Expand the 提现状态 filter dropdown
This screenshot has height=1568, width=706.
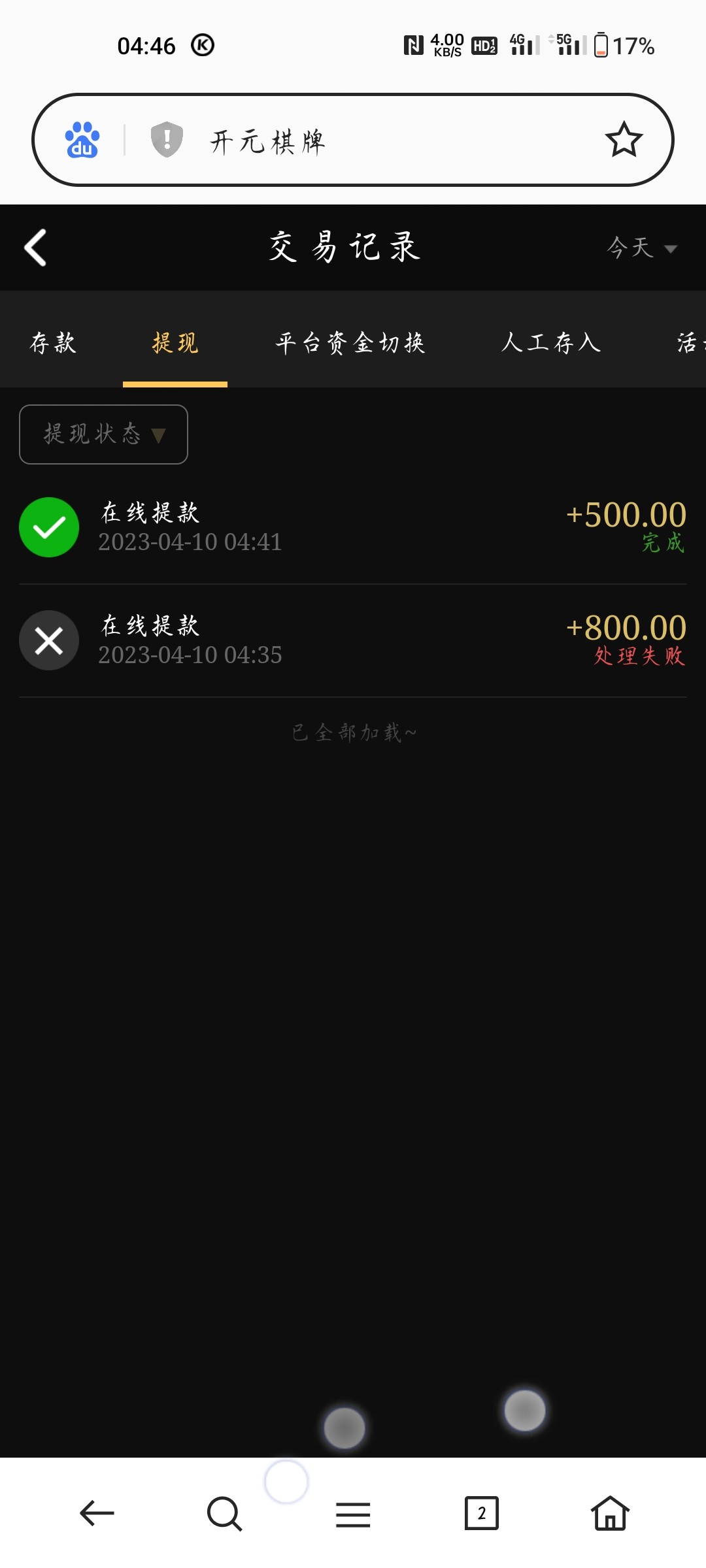[103, 434]
